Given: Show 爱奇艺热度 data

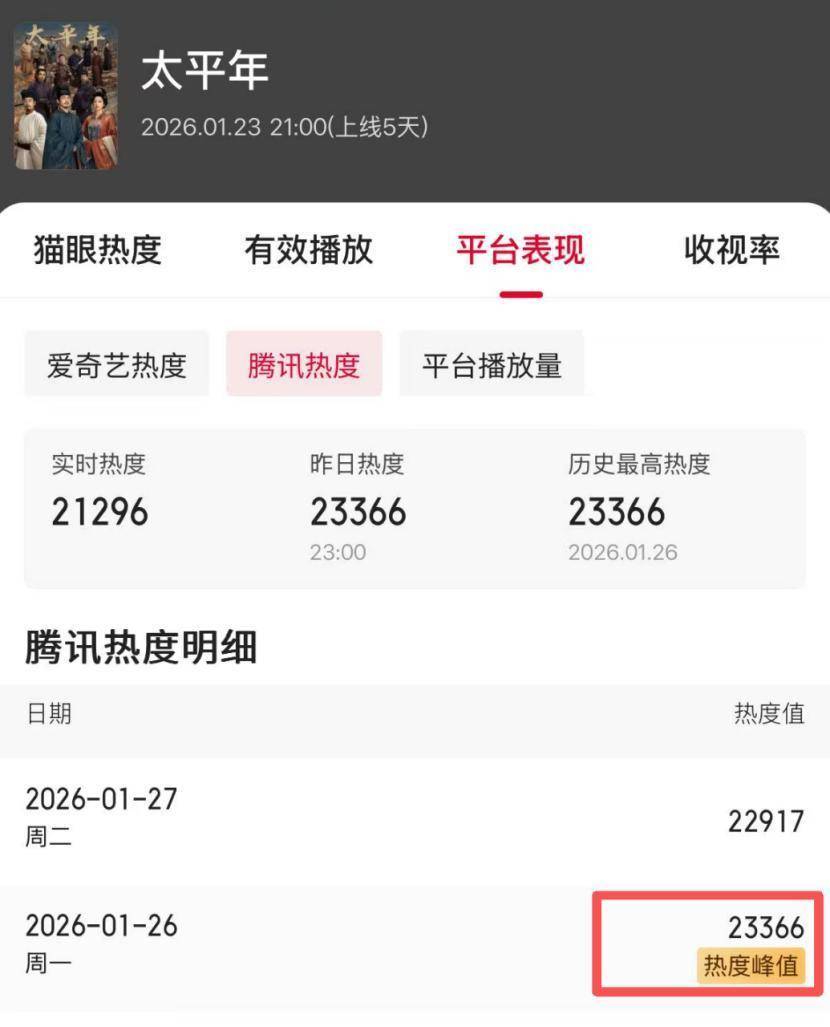Looking at the screenshot, I should point(117,365).
